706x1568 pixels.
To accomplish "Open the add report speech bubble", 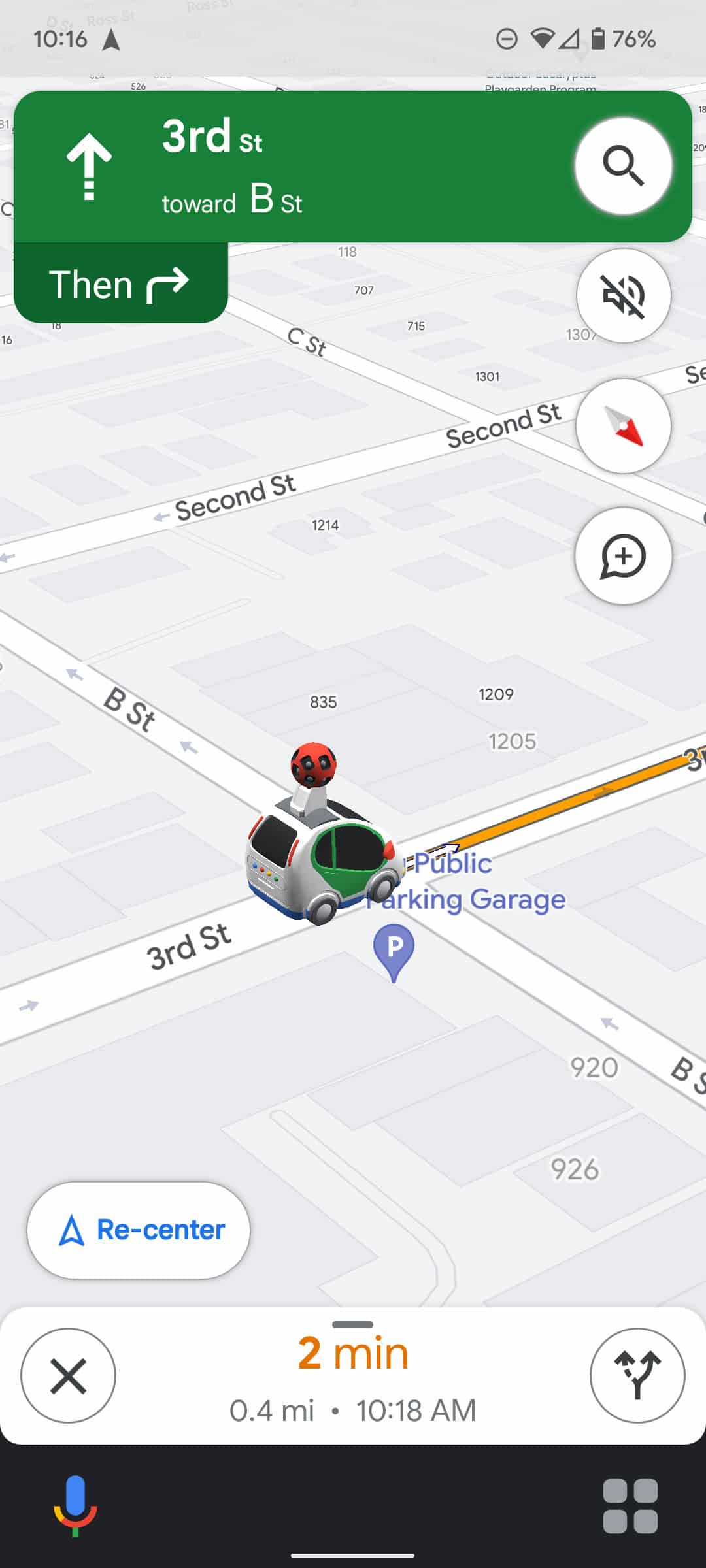I will pos(623,555).
